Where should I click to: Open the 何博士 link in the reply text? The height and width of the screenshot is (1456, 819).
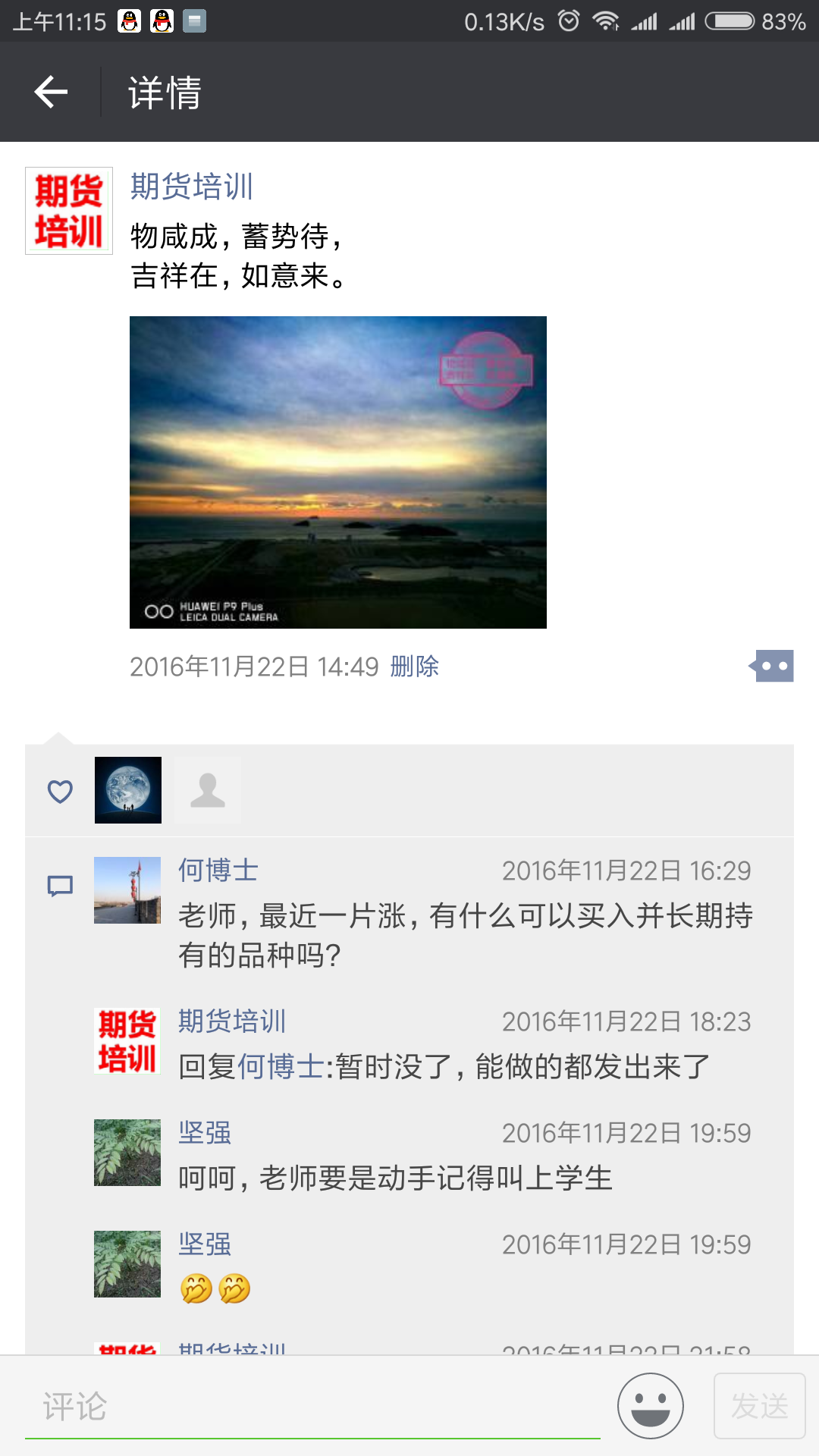pyautogui.click(x=281, y=1067)
